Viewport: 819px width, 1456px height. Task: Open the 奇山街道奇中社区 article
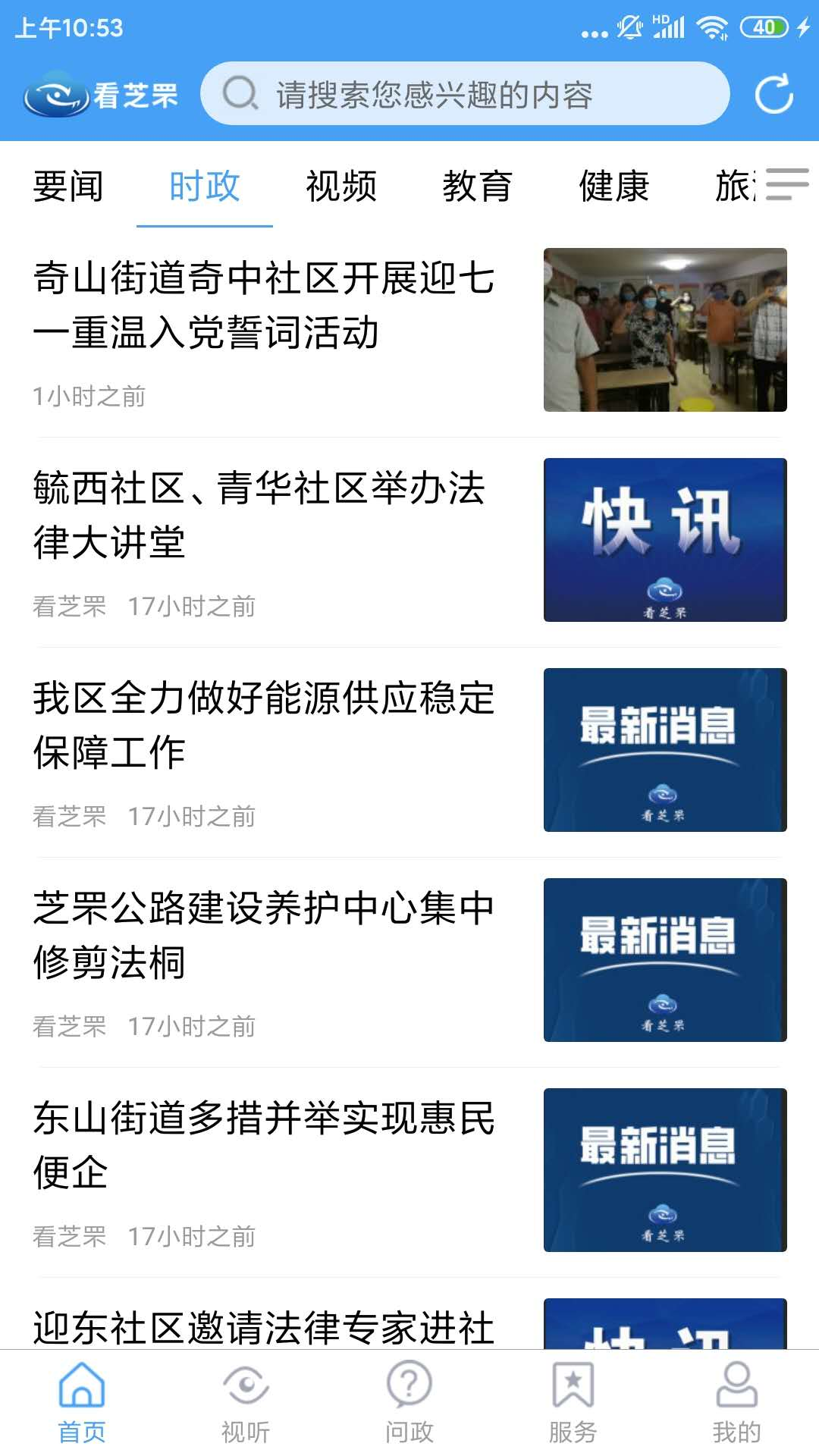coord(264,305)
